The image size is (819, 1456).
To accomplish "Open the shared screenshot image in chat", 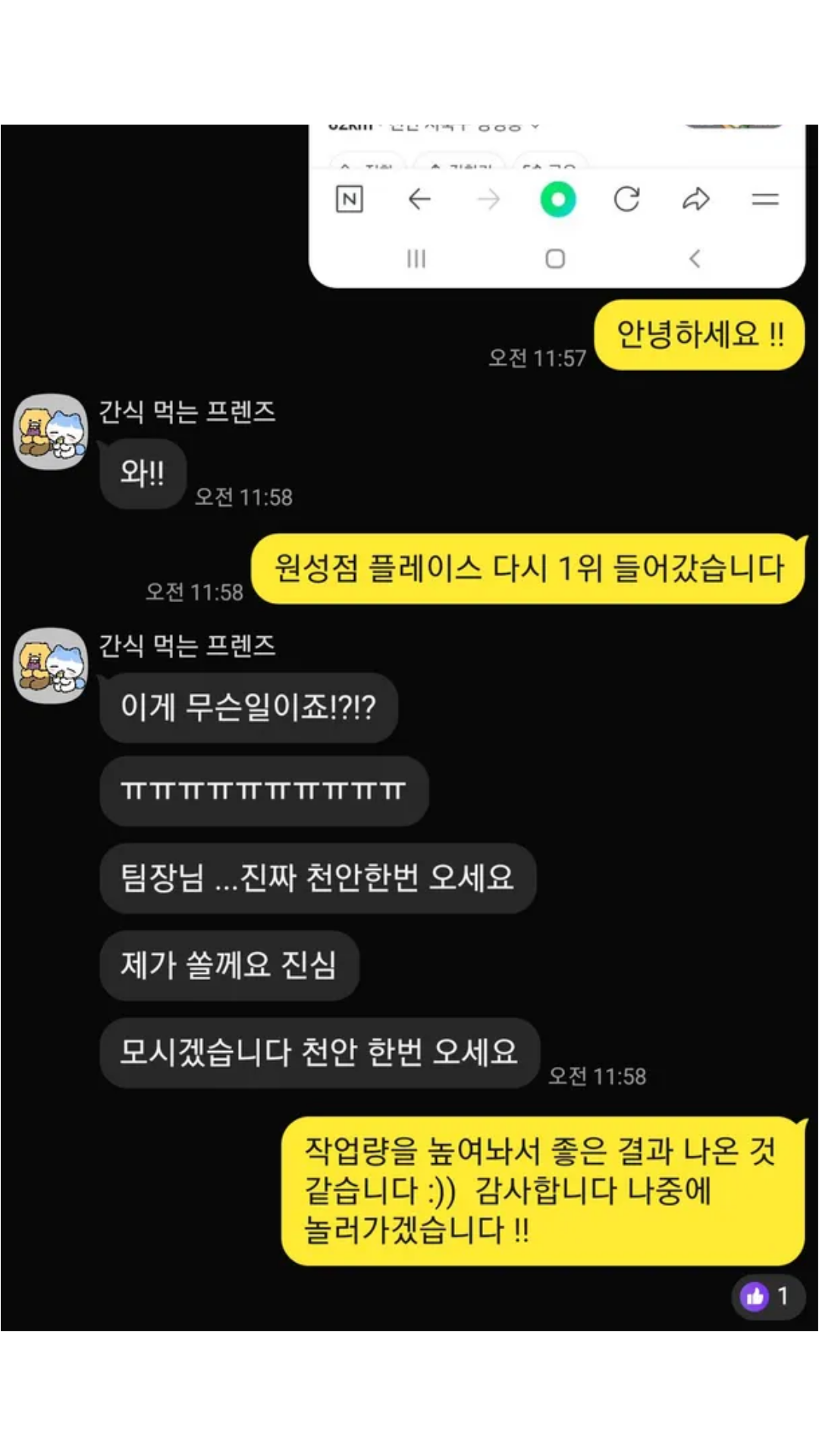I will [557, 205].
